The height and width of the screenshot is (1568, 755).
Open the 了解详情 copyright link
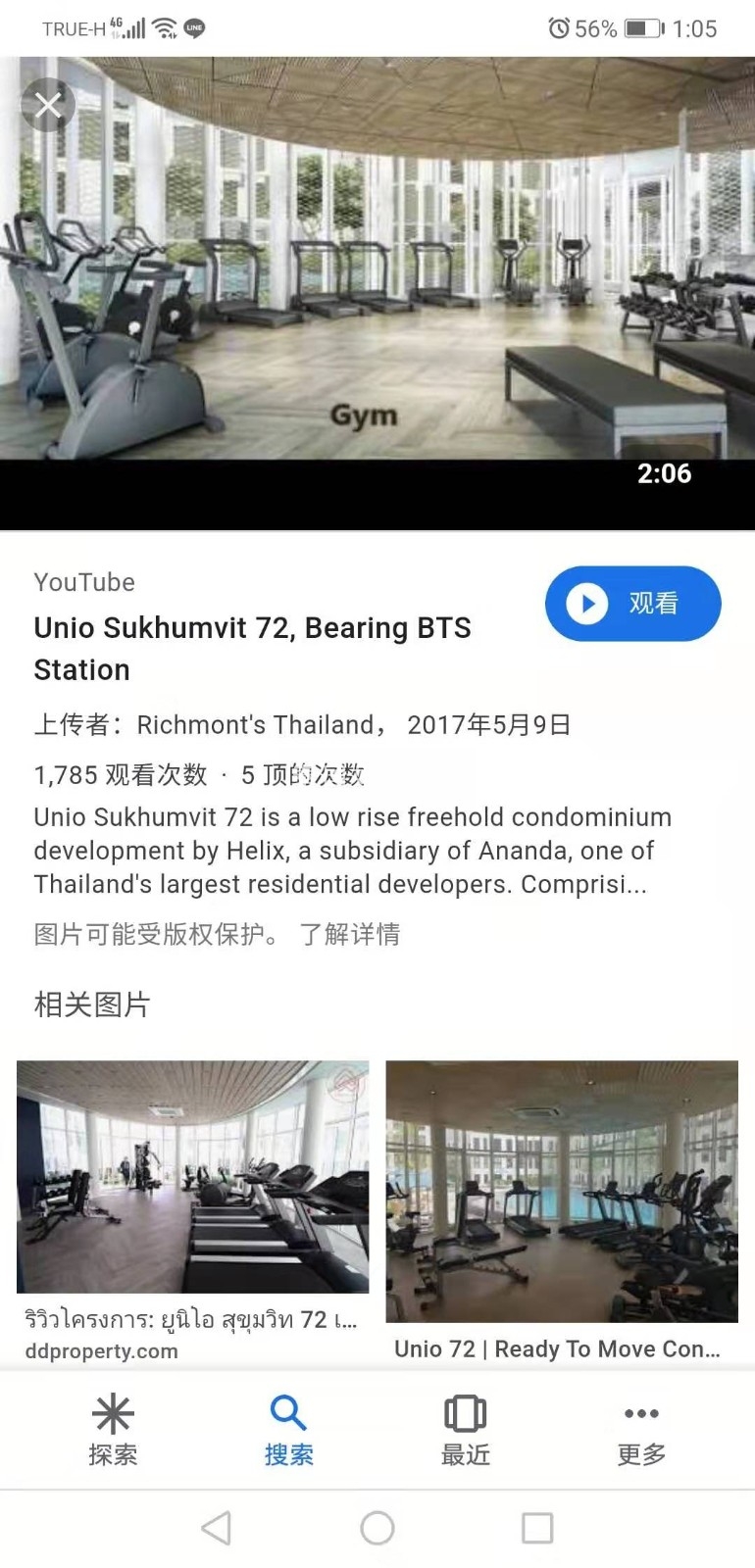[350, 934]
